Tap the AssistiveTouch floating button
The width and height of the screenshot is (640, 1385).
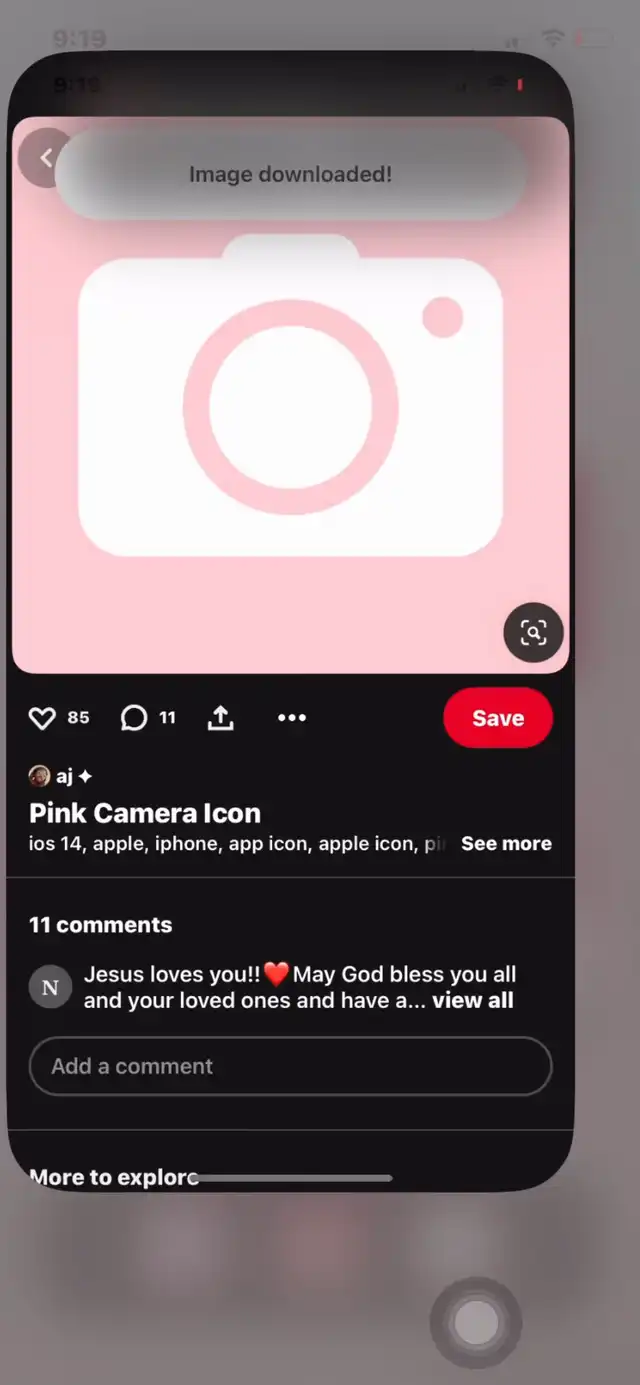(476, 1323)
